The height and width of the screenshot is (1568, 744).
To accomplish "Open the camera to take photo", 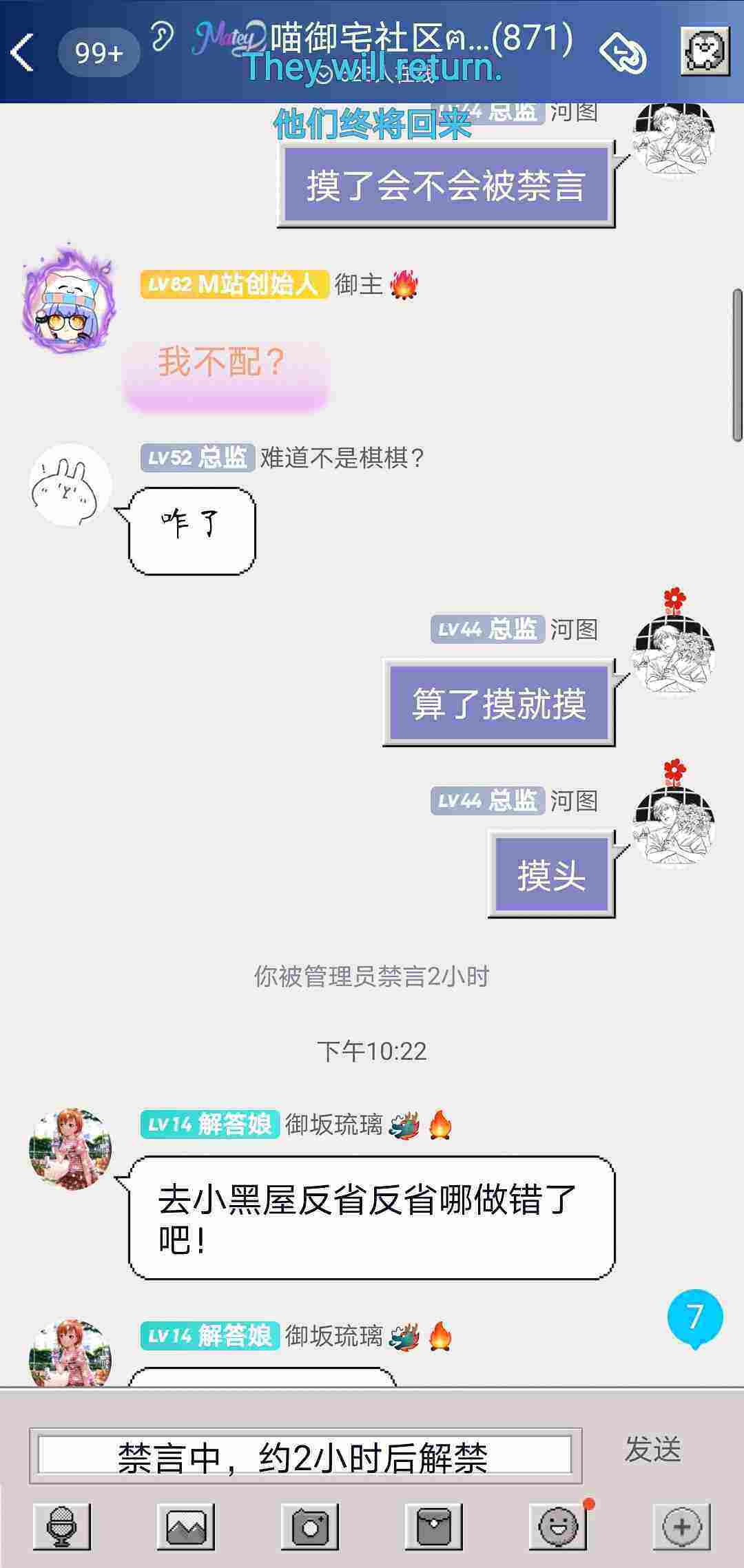I will [310, 1526].
